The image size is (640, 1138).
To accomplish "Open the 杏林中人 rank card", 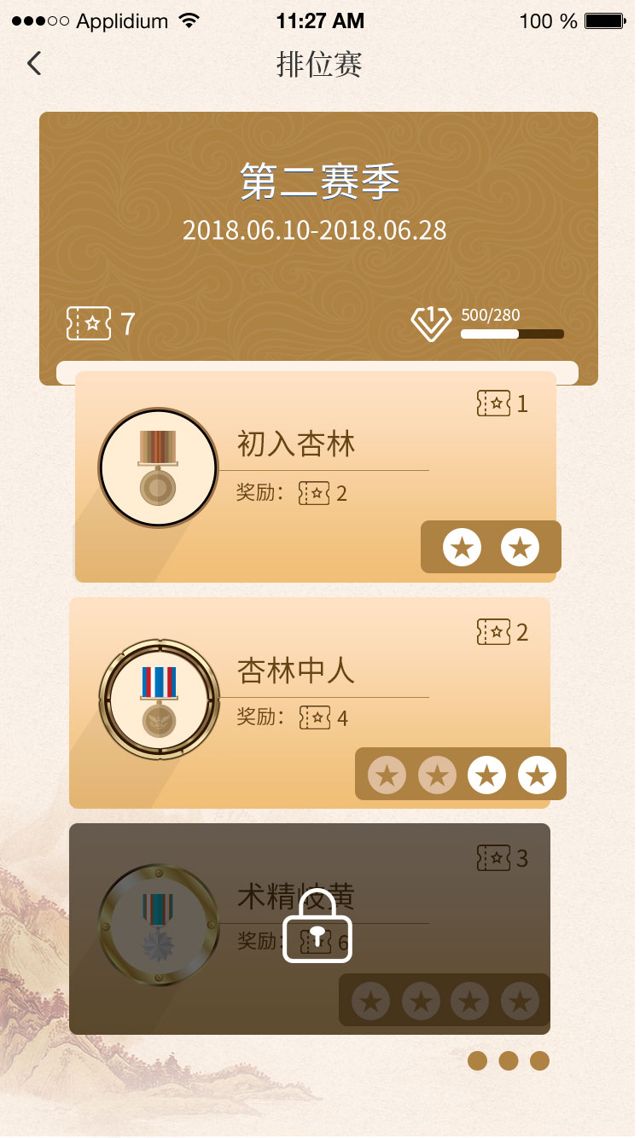I will point(310,702).
